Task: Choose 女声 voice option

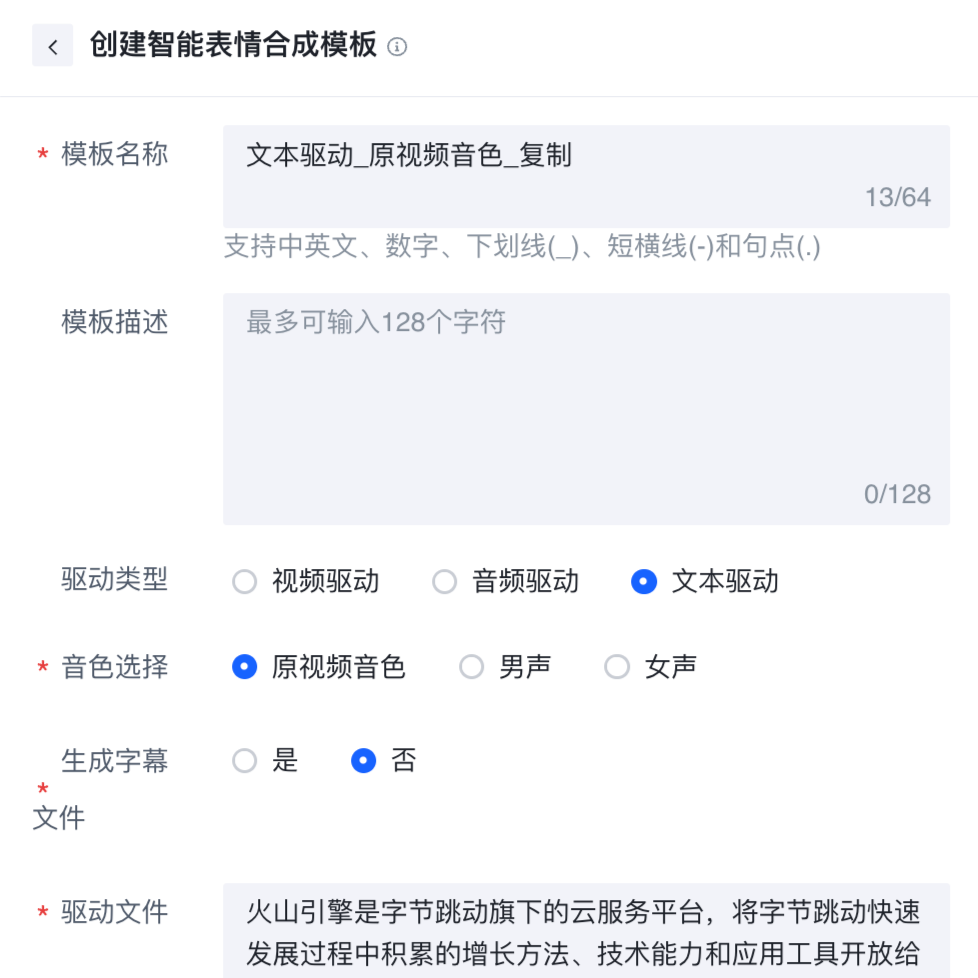Action: click(617, 667)
